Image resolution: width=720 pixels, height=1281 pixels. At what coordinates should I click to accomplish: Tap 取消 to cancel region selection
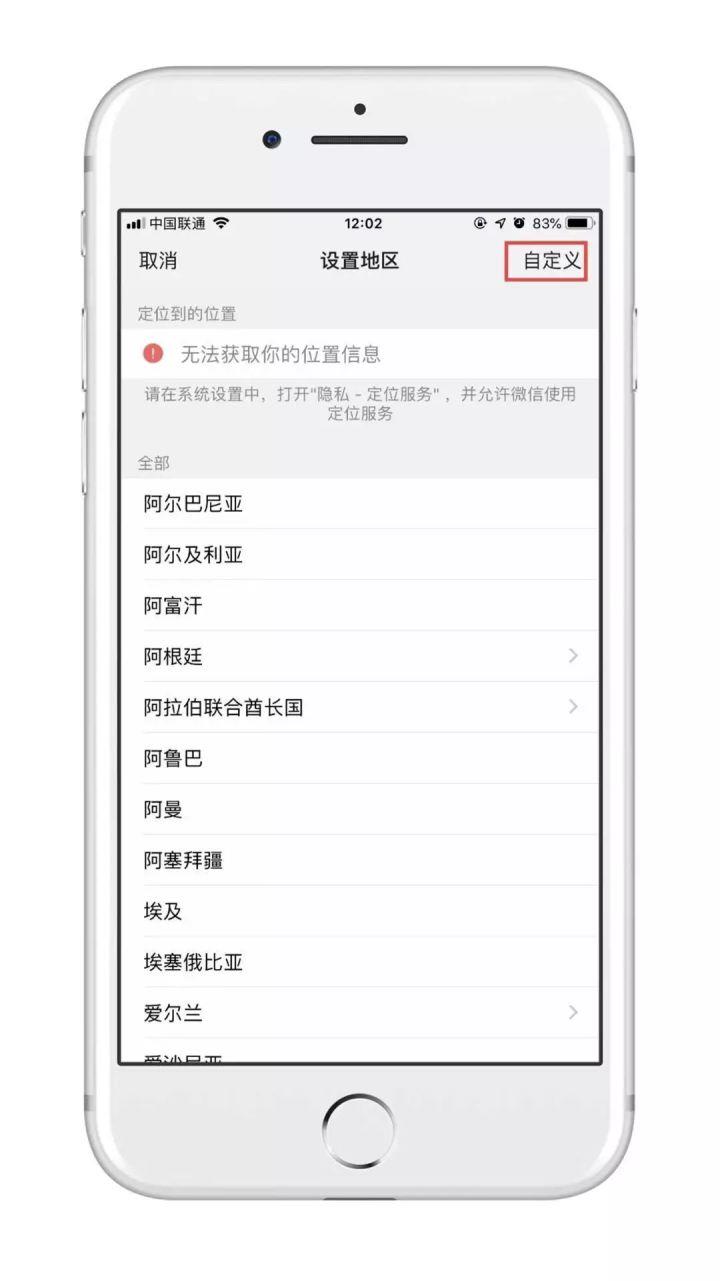point(158,261)
